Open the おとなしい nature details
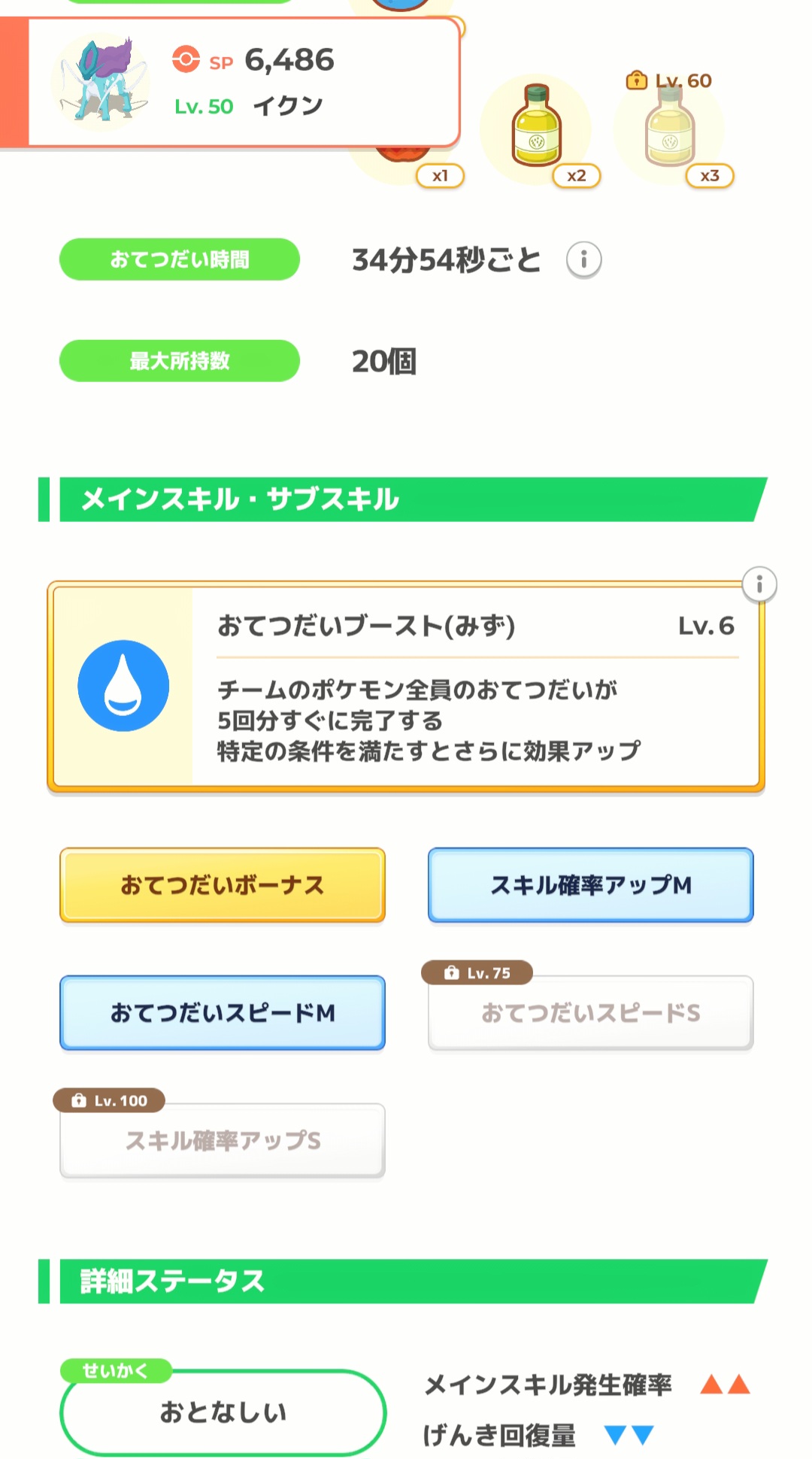Image resolution: width=812 pixels, height=1459 pixels. [x=223, y=1412]
